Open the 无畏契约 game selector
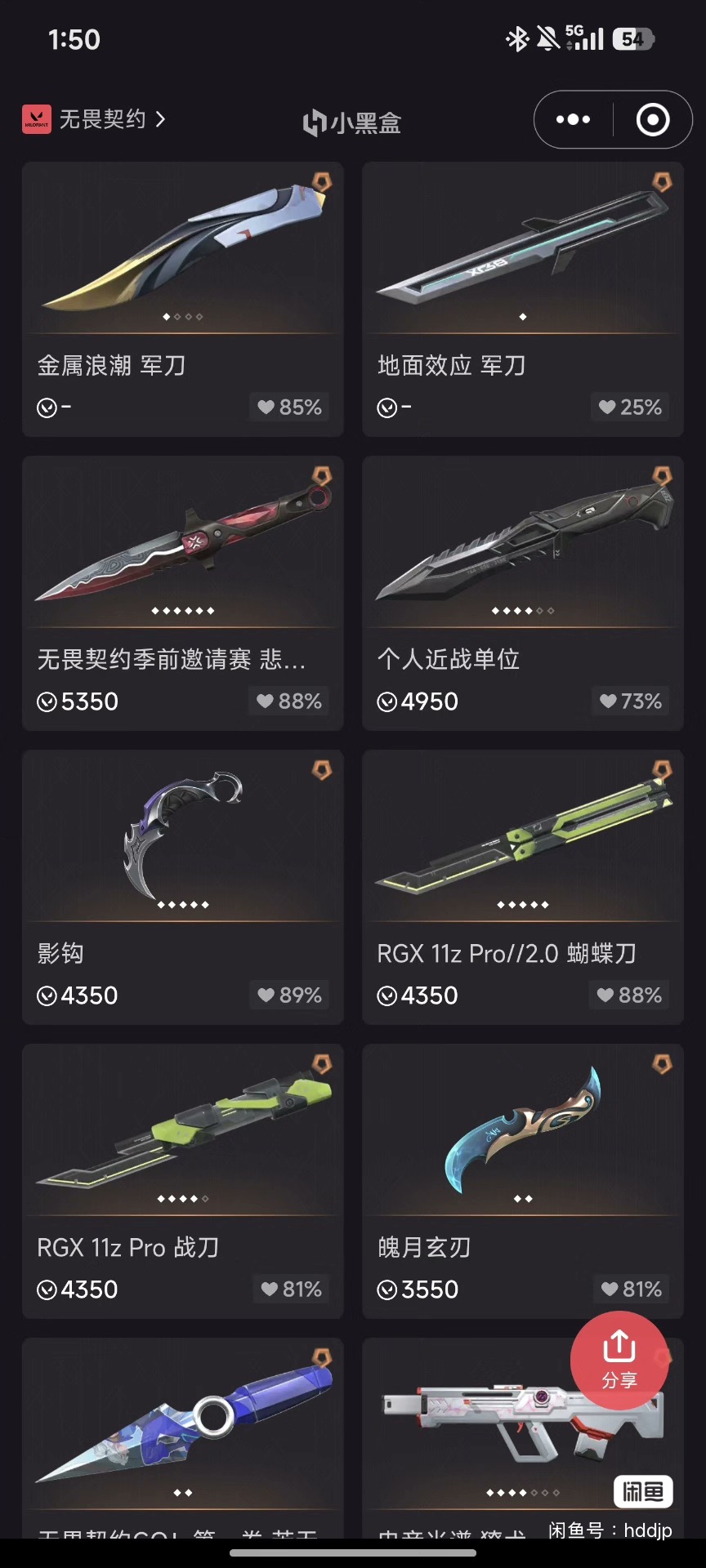Viewport: 706px width, 1568px height. click(x=94, y=119)
